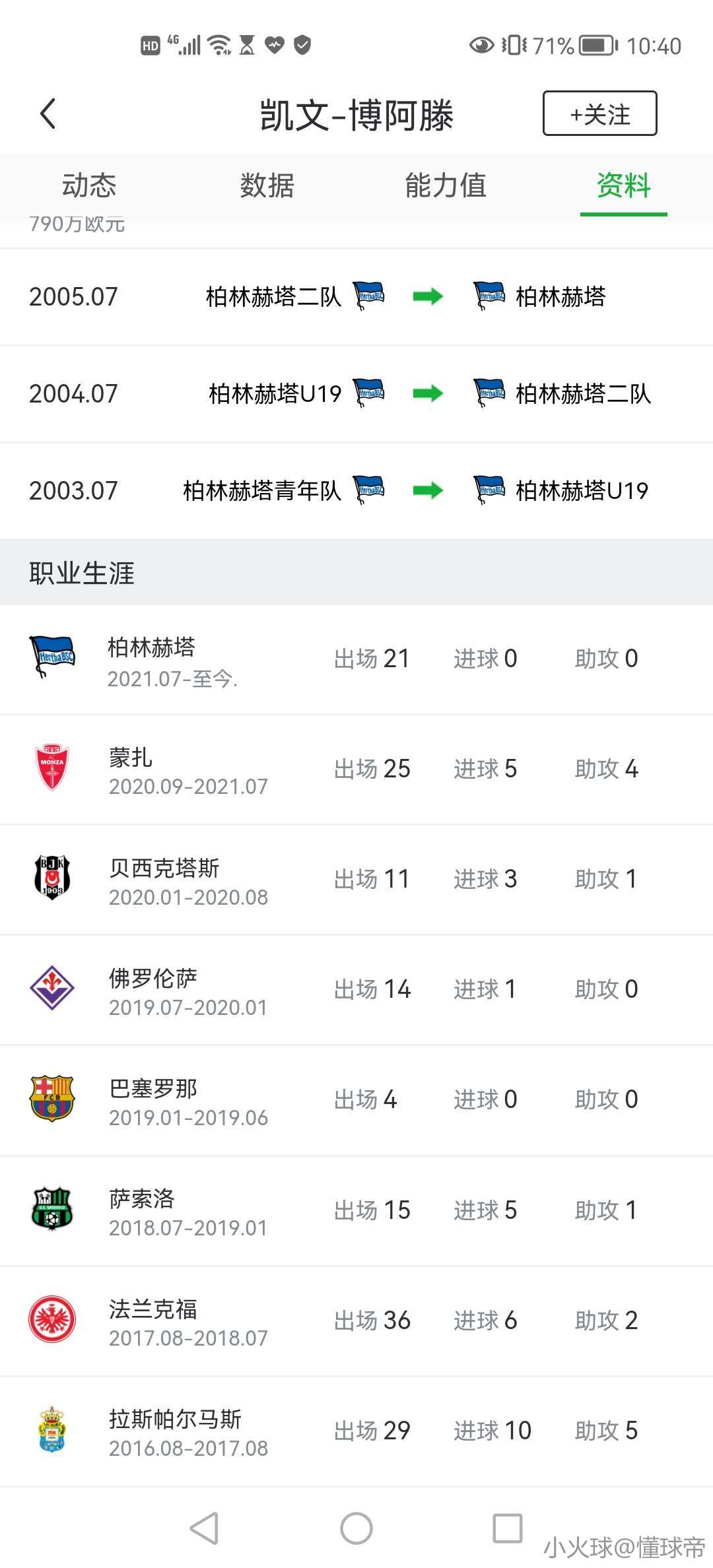Open the 2005.07 transfer to 柏林赫塔
The height and width of the screenshot is (1568, 713).
click(x=356, y=297)
